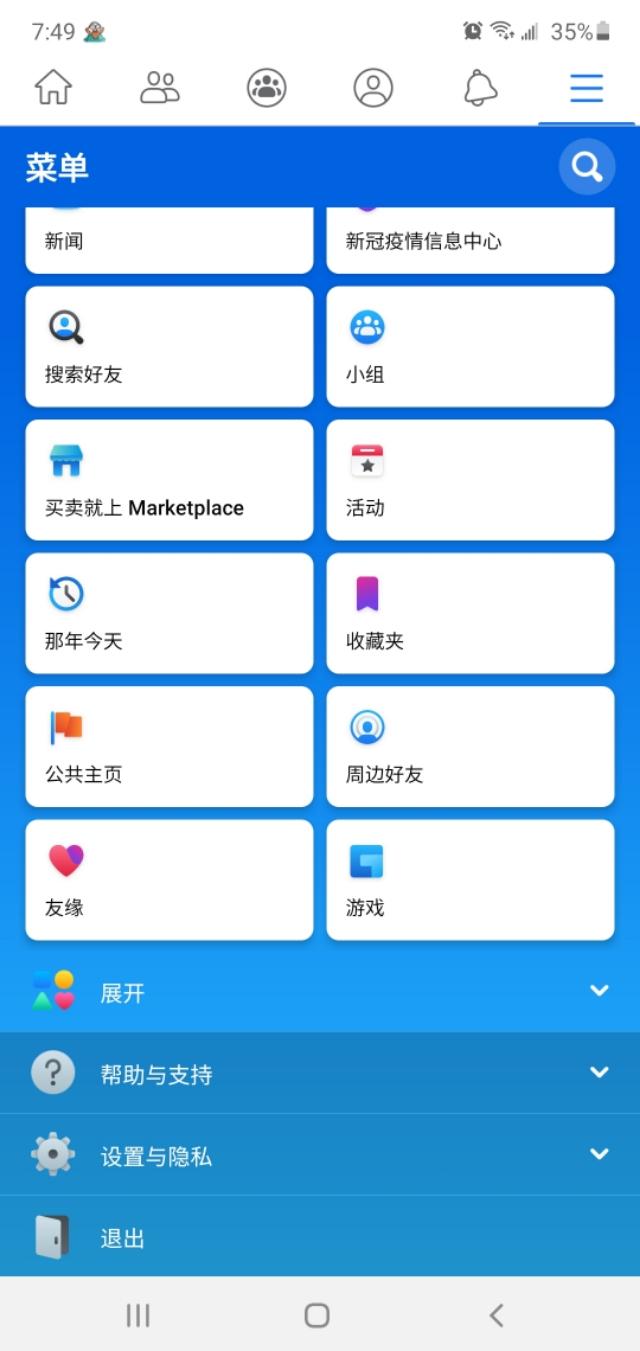Open the 搜索好友 card

pos(169,347)
